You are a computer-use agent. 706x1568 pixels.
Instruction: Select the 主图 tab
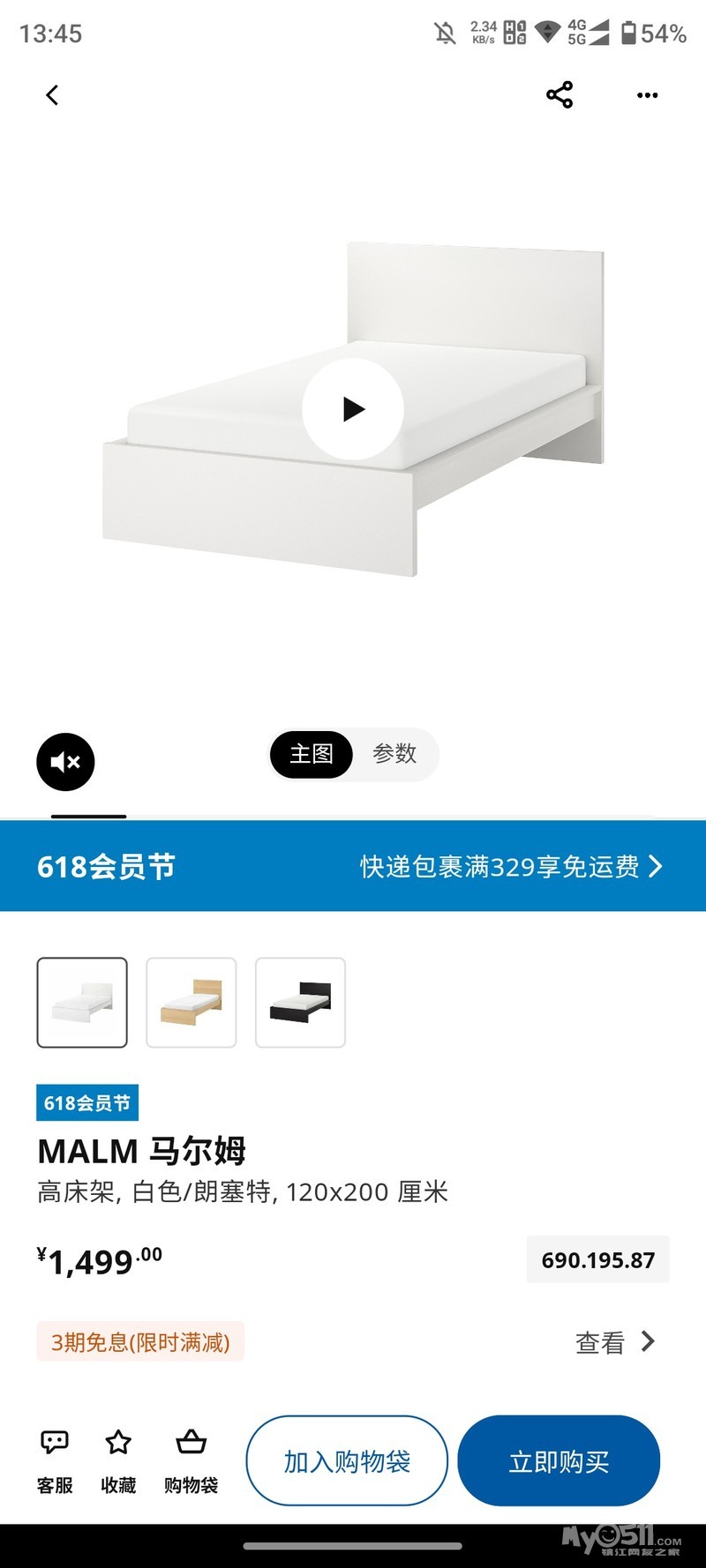[312, 754]
